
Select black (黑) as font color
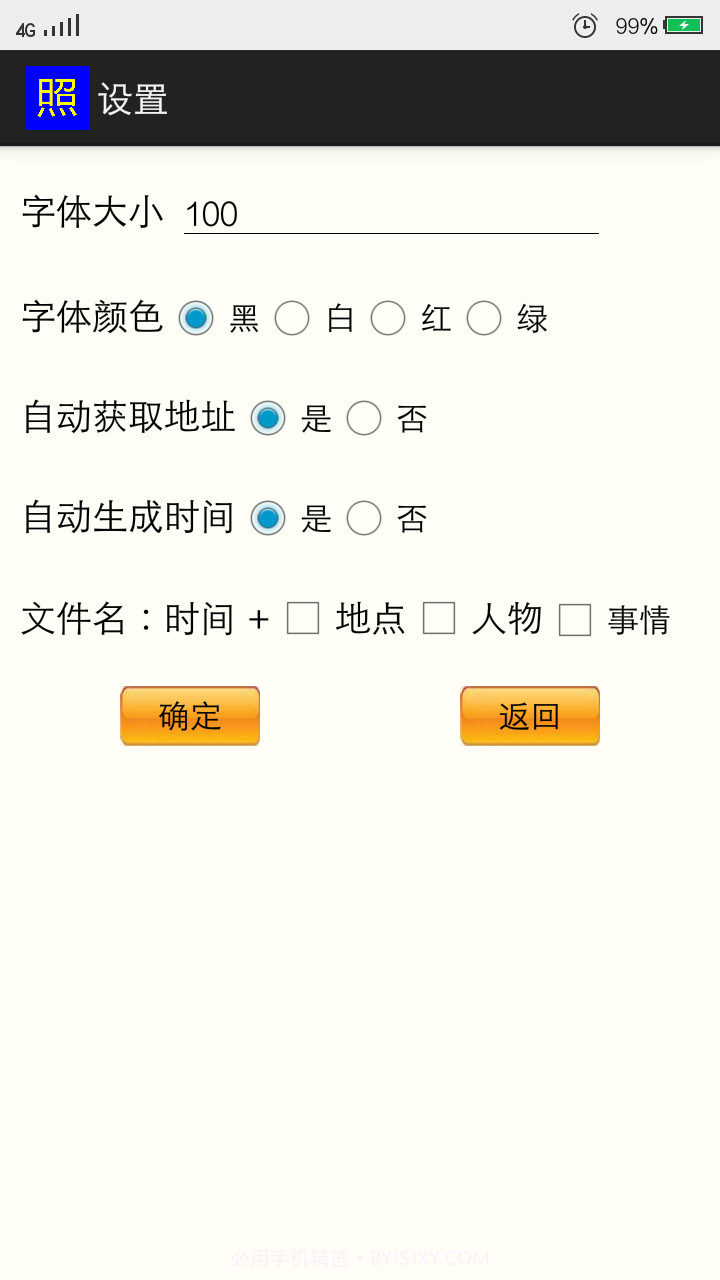(196, 318)
